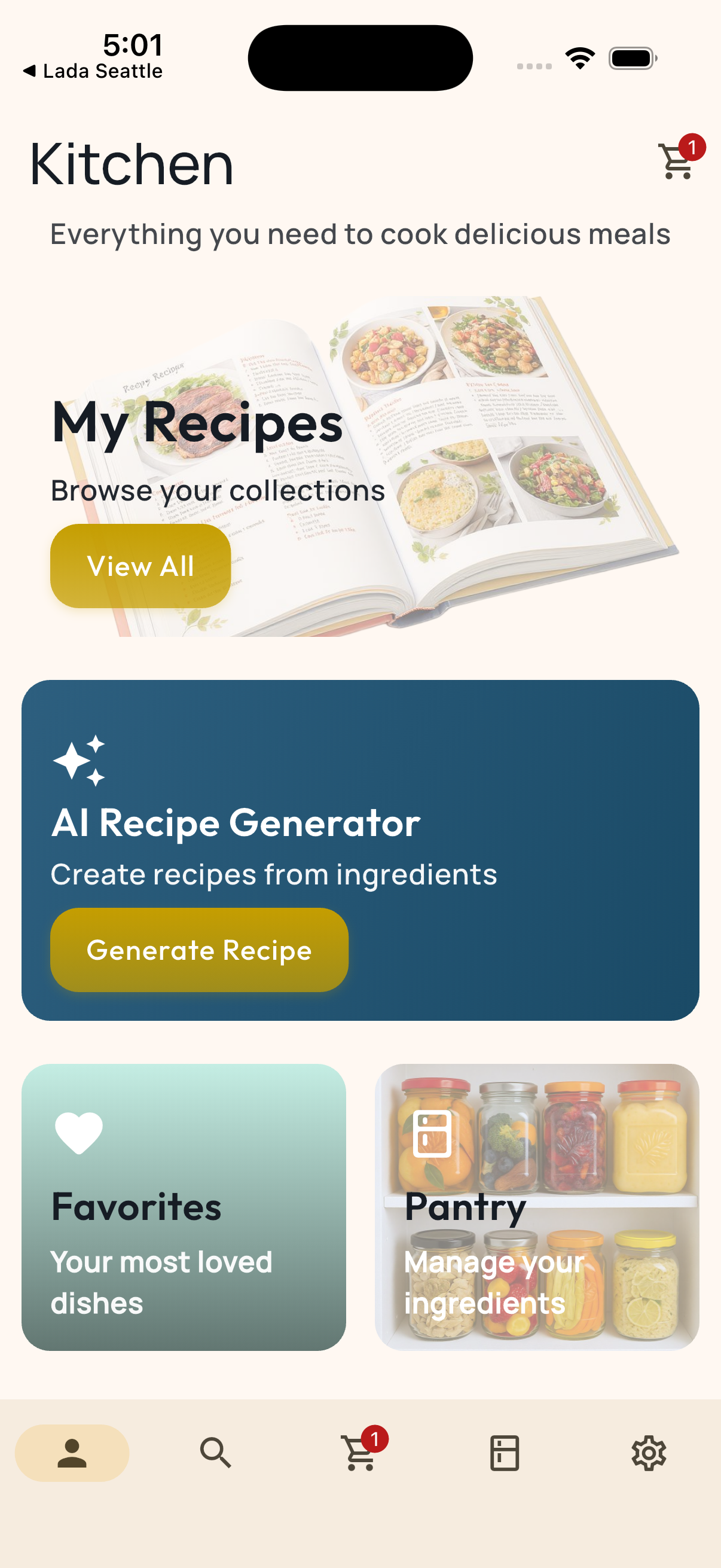Open the Pantry card

536,1206
